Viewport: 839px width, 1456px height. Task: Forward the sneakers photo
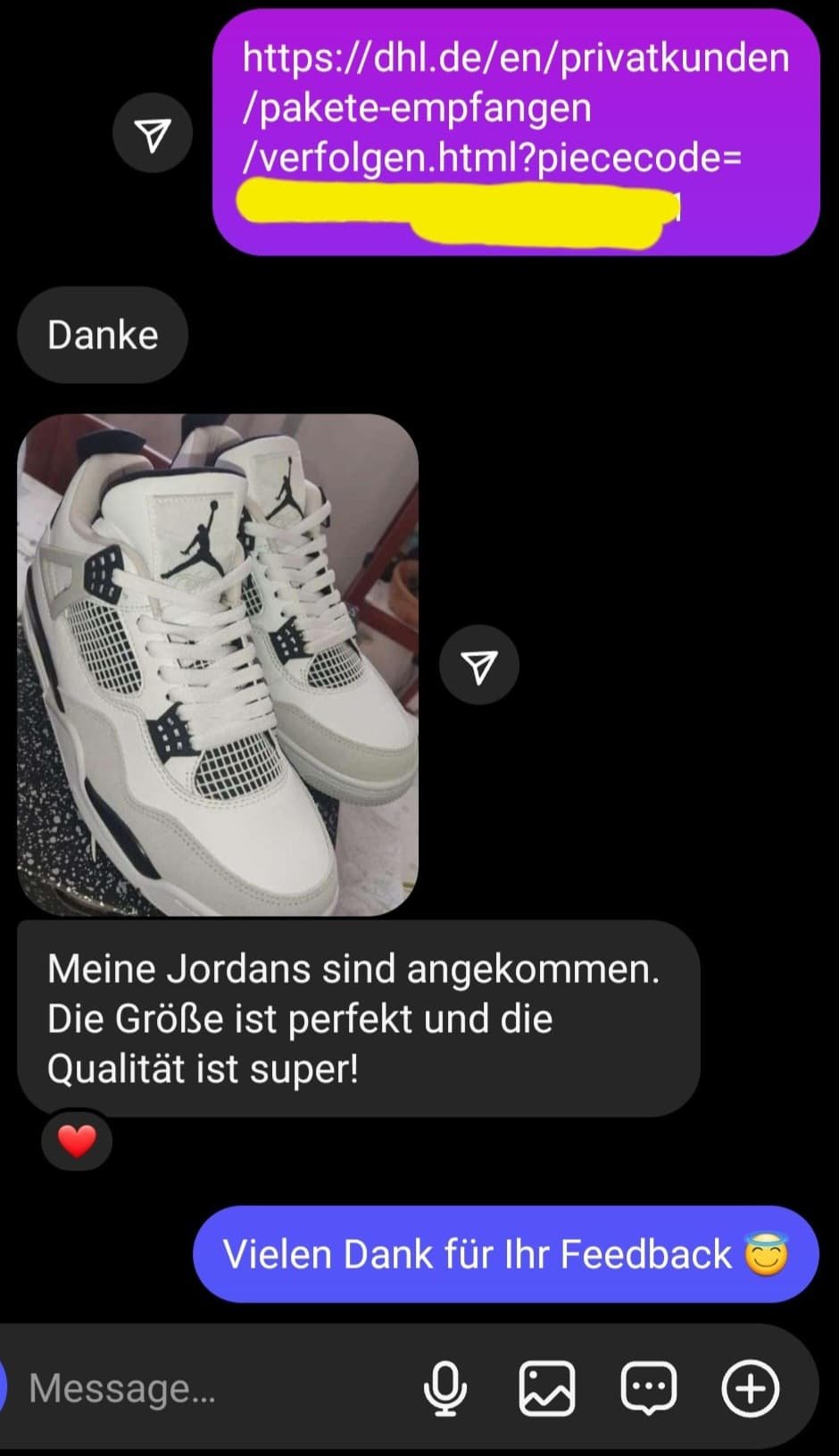[479, 665]
